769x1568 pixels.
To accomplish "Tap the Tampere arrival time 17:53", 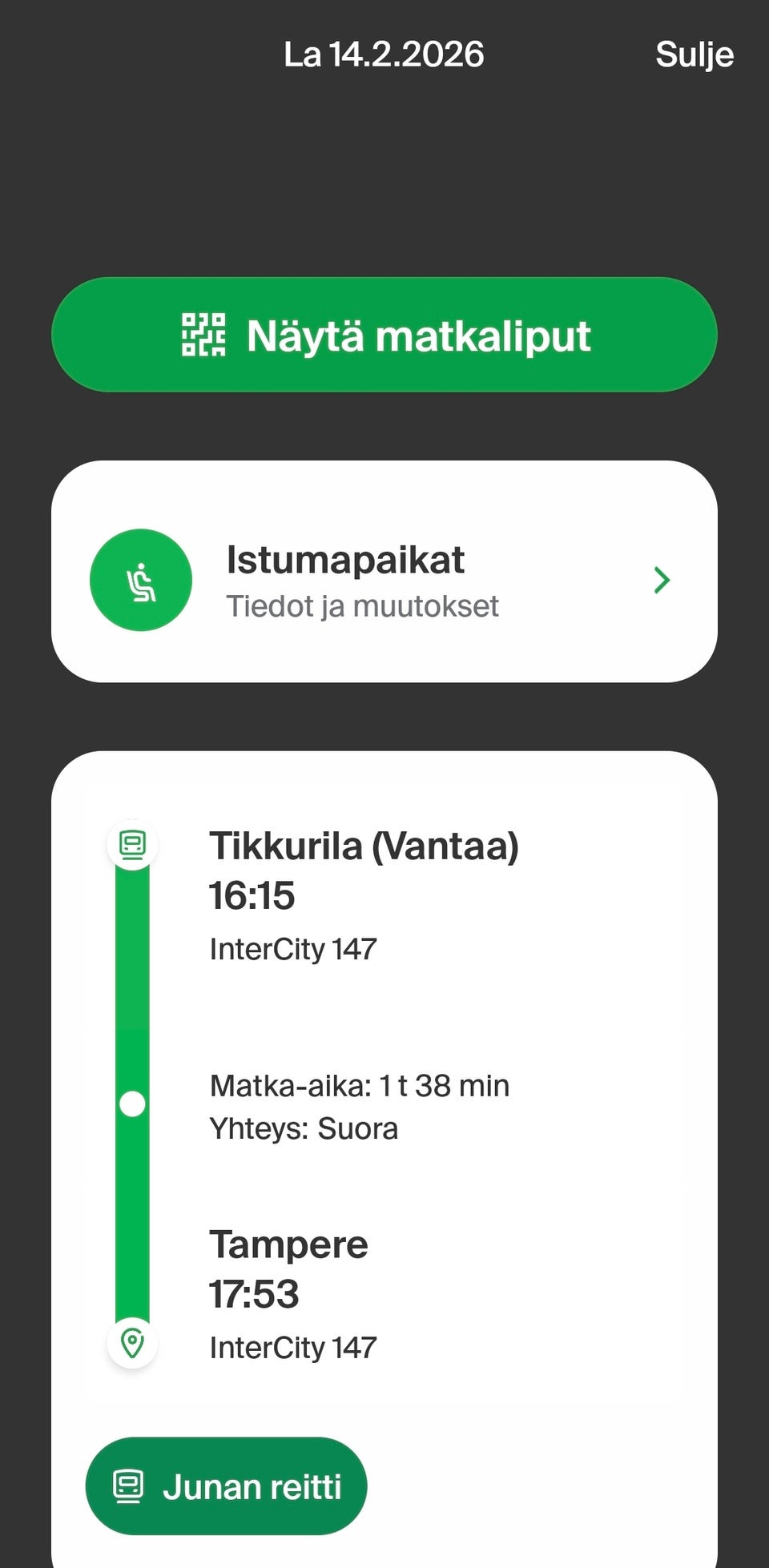I will (254, 1292).
